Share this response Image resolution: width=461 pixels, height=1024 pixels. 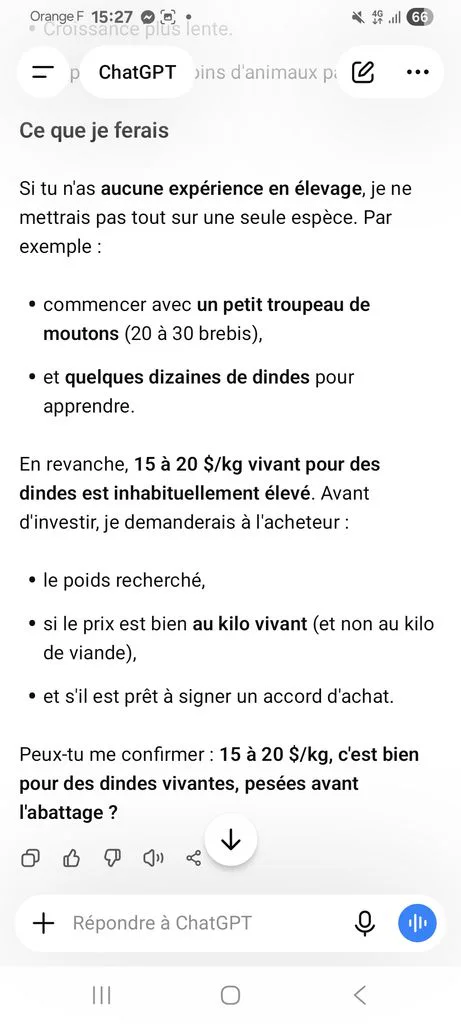coord(194,858)
